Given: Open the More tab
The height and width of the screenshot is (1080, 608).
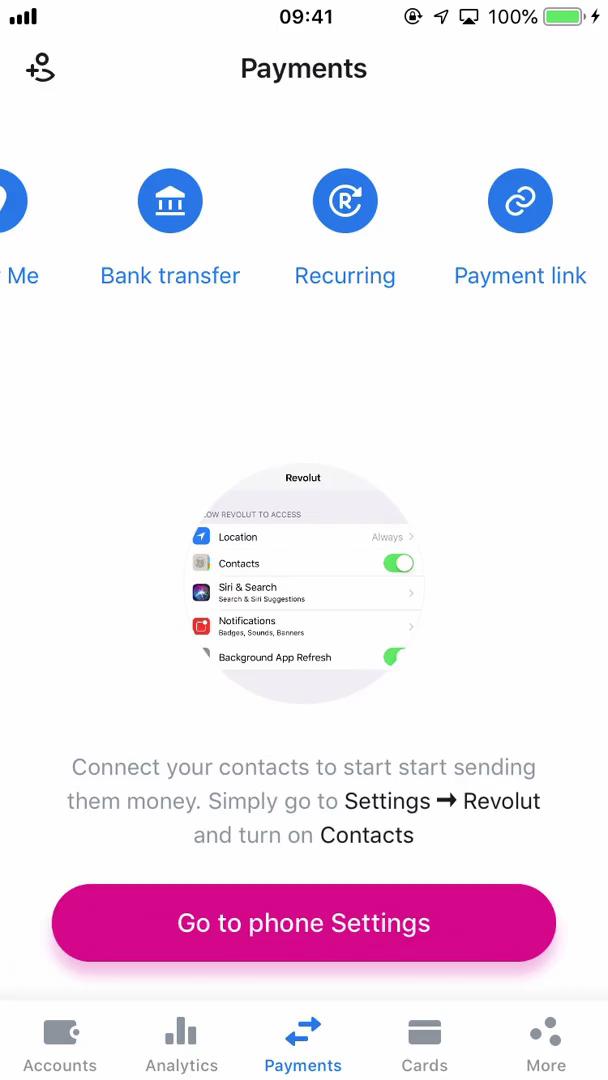Looking at the screenshot, I should coord(546,1043).
